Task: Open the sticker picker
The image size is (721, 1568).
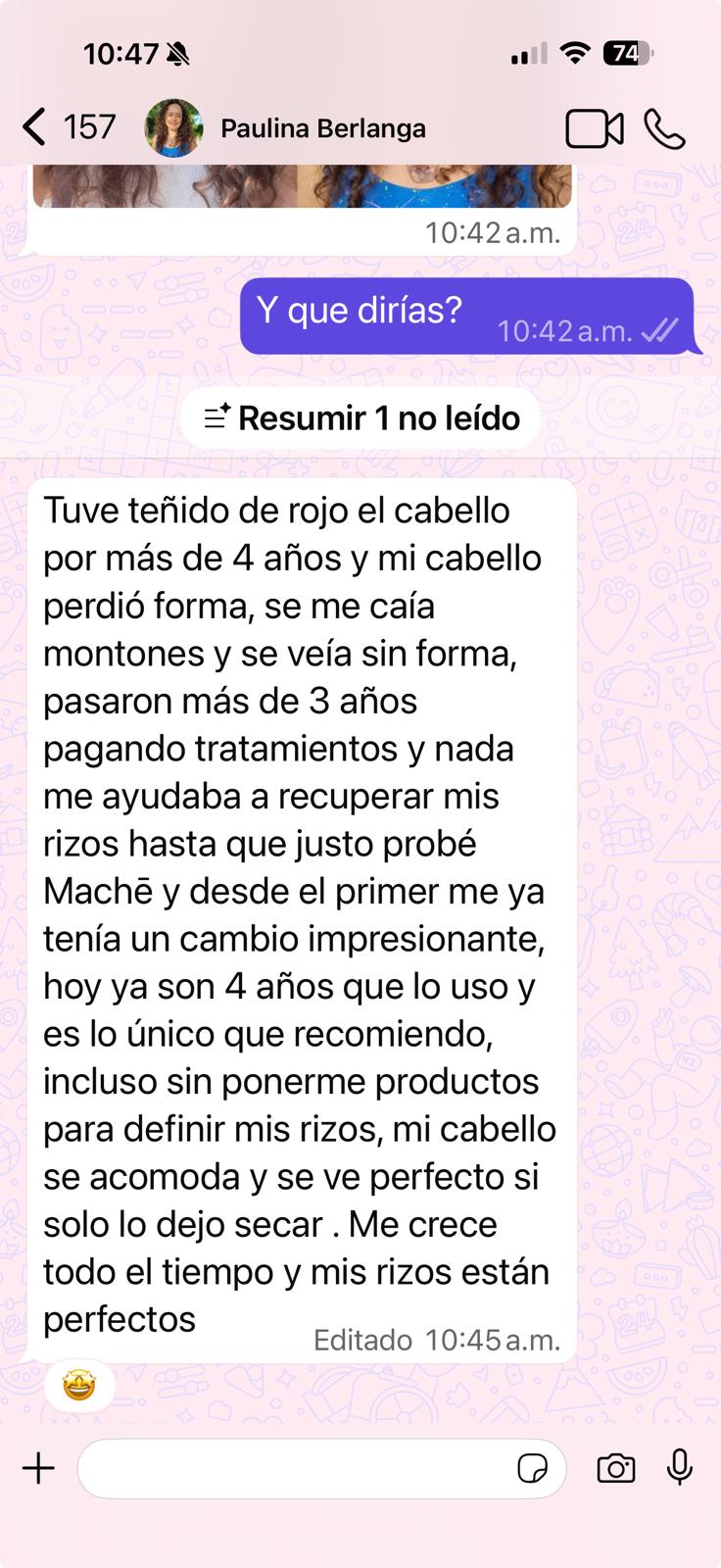Action: coord(532,1468)
